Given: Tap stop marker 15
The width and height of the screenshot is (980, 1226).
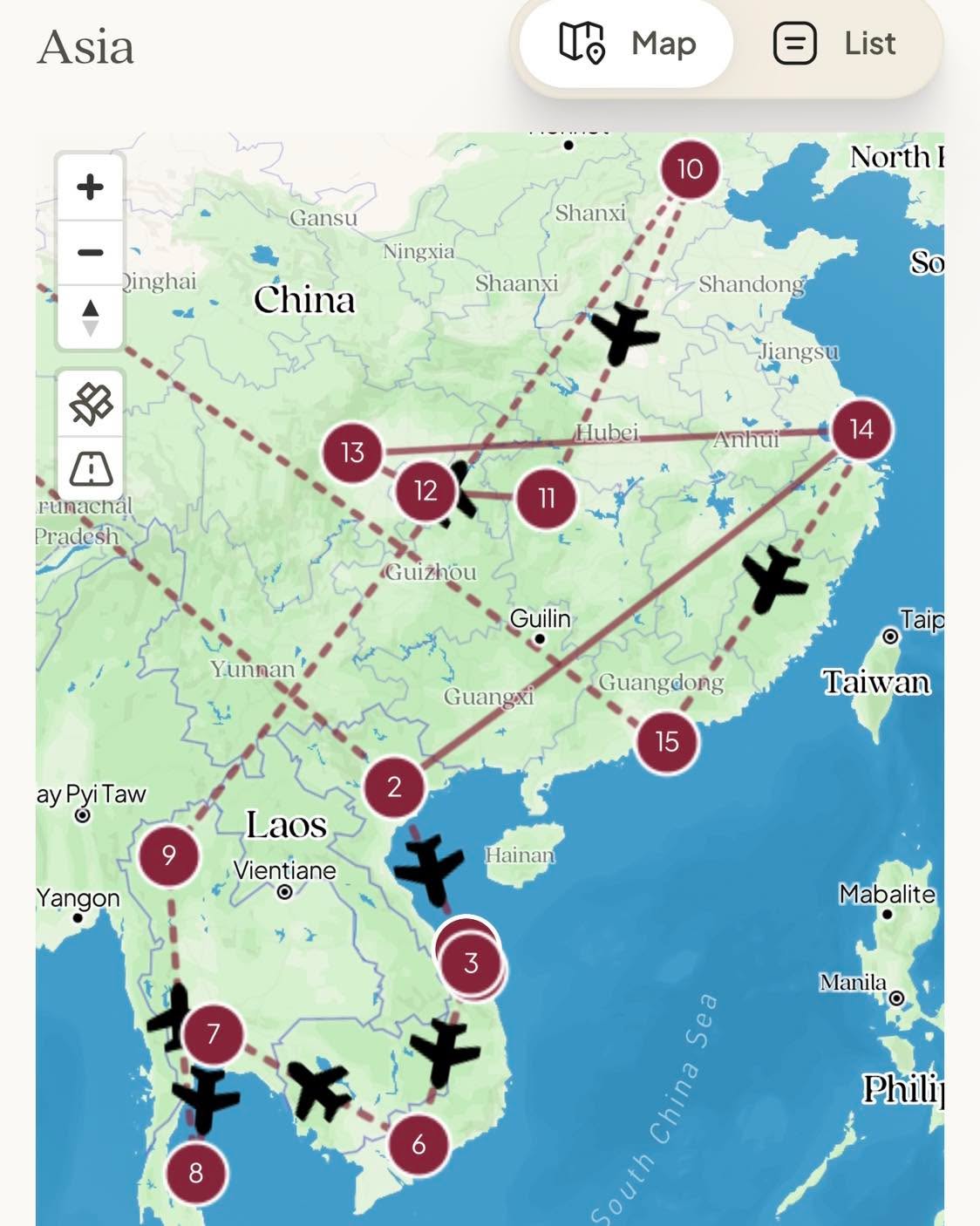Looking at the screenshot, I should click(667, 742).
